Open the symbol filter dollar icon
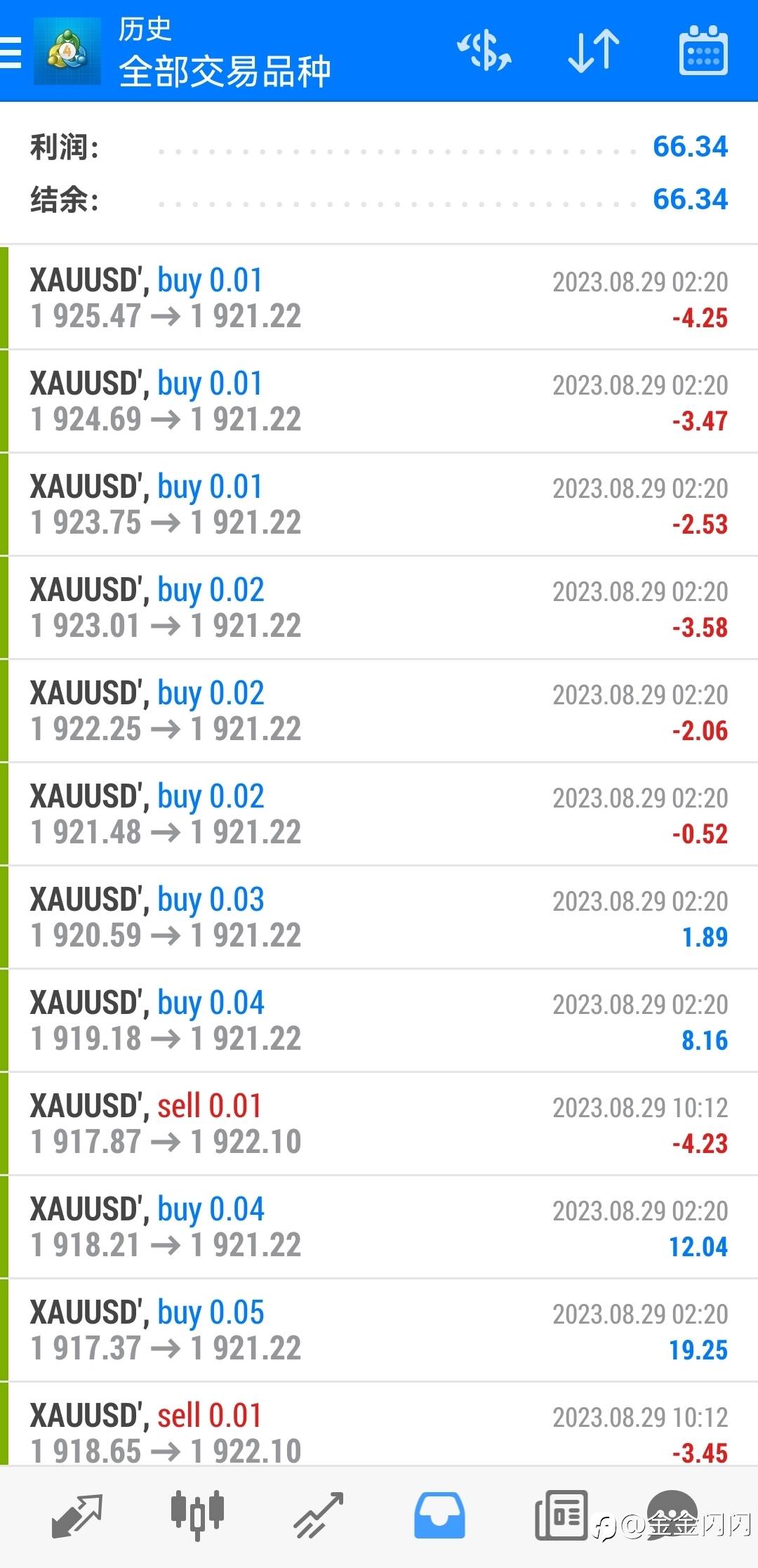 click(x=484, y=51)
